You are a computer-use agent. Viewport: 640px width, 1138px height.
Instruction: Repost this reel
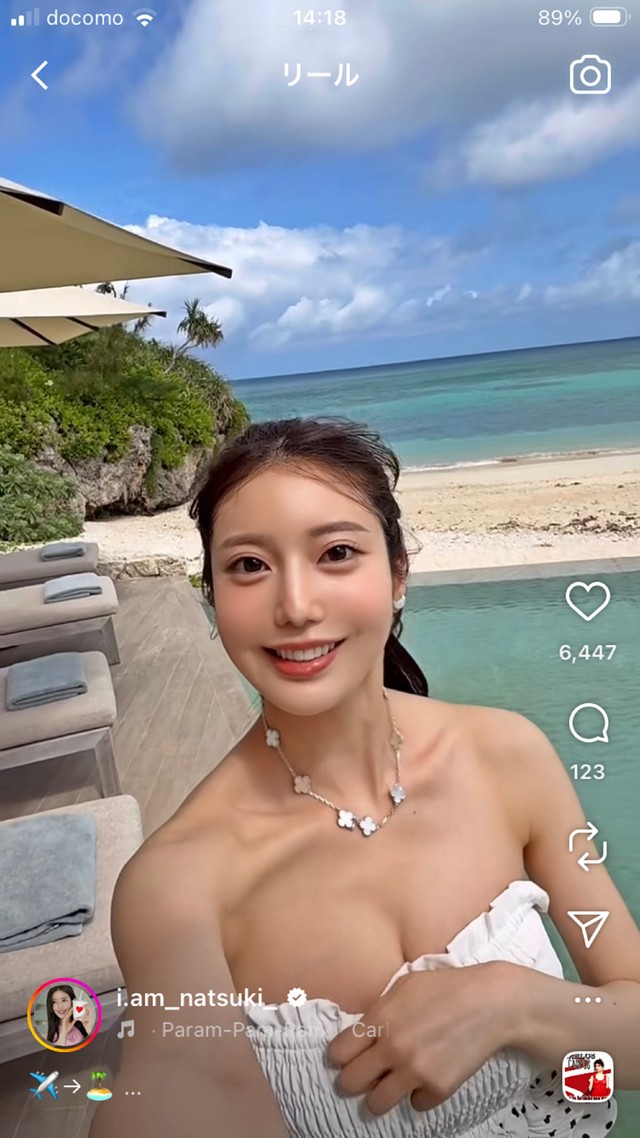pos(588,846)
